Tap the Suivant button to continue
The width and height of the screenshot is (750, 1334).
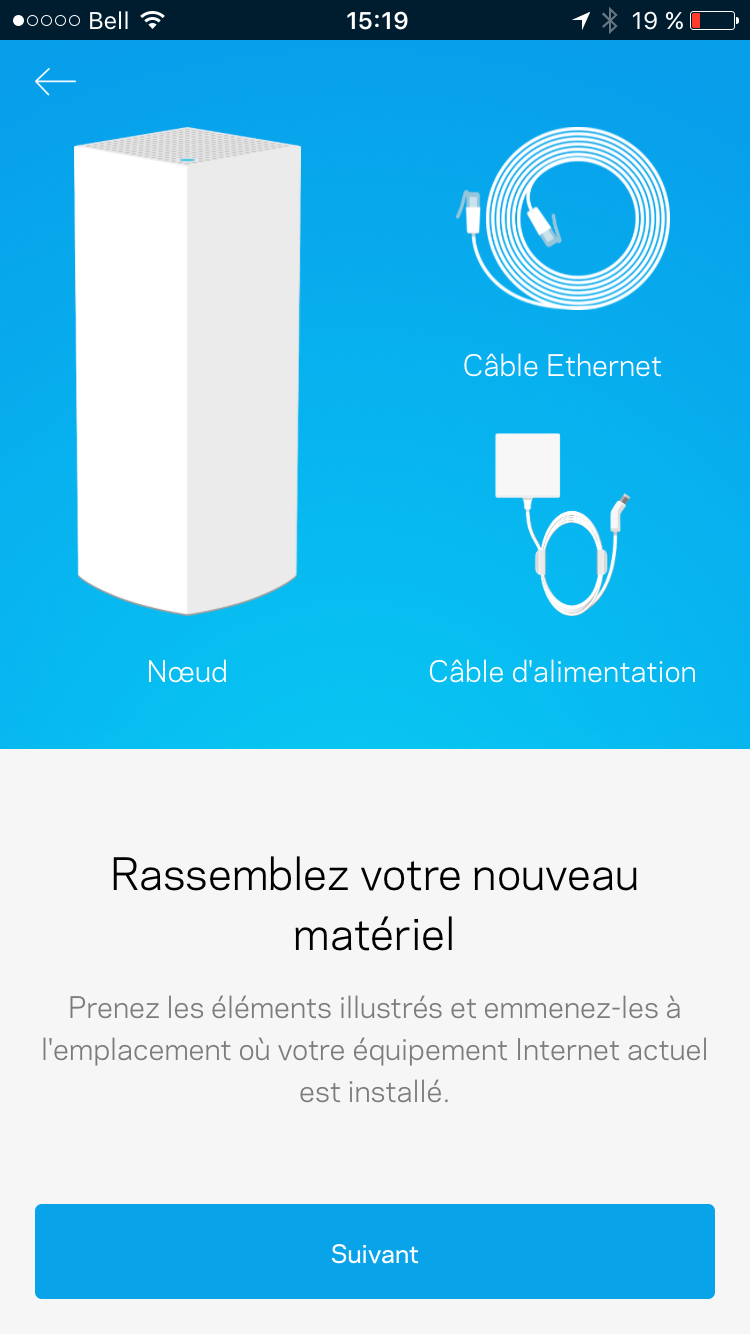[375, 1252]
